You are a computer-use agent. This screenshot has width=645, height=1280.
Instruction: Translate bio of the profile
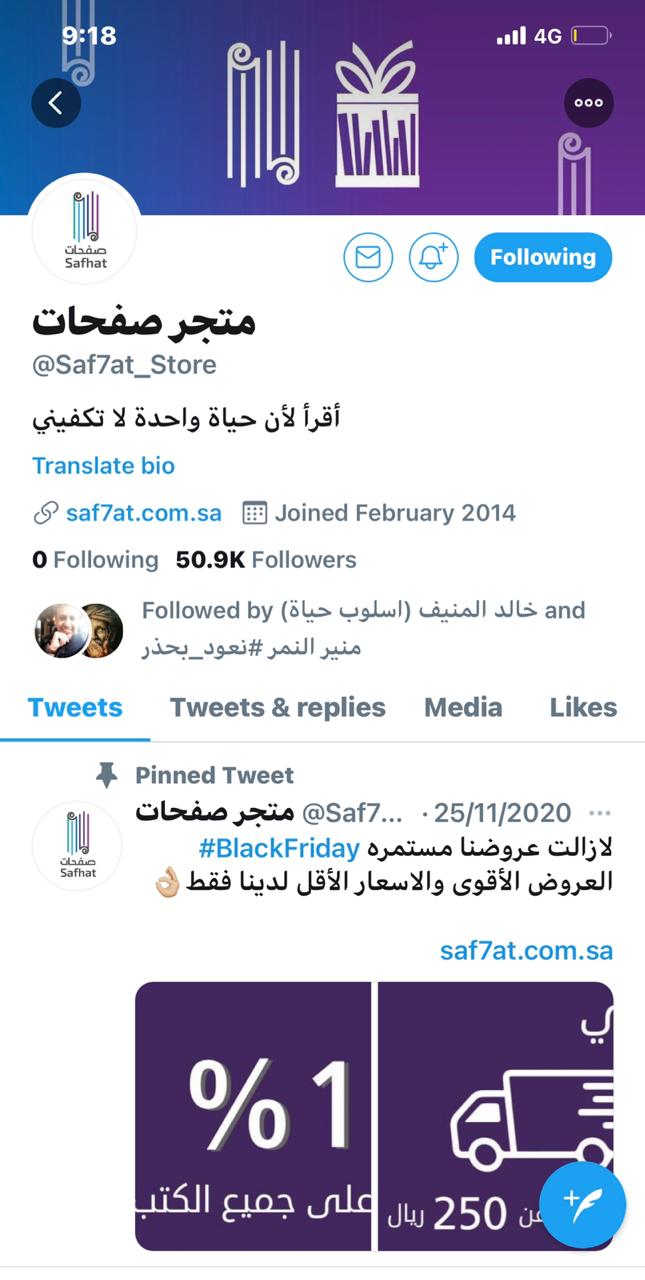(x=103, y=466)
